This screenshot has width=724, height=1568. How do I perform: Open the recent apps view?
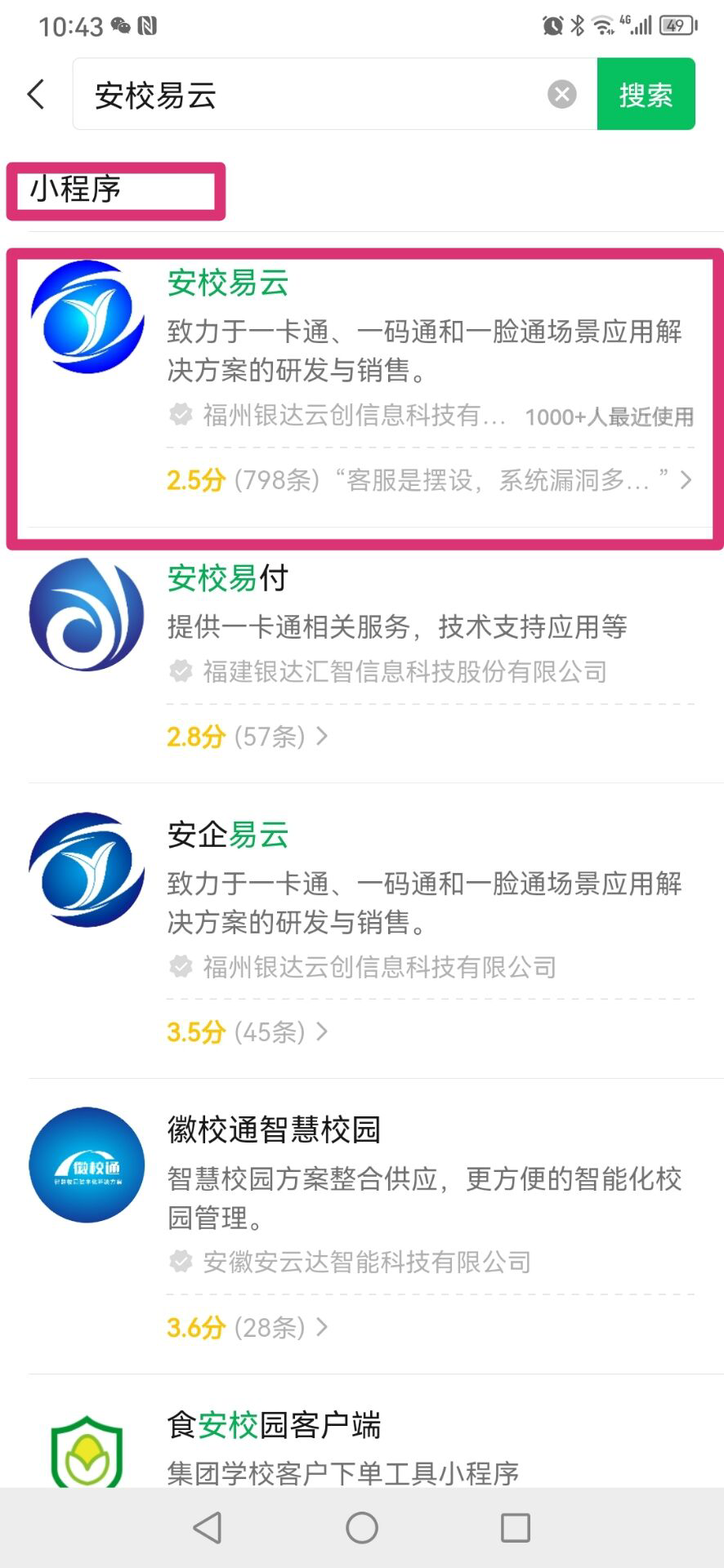click(x=515, y=1527)
